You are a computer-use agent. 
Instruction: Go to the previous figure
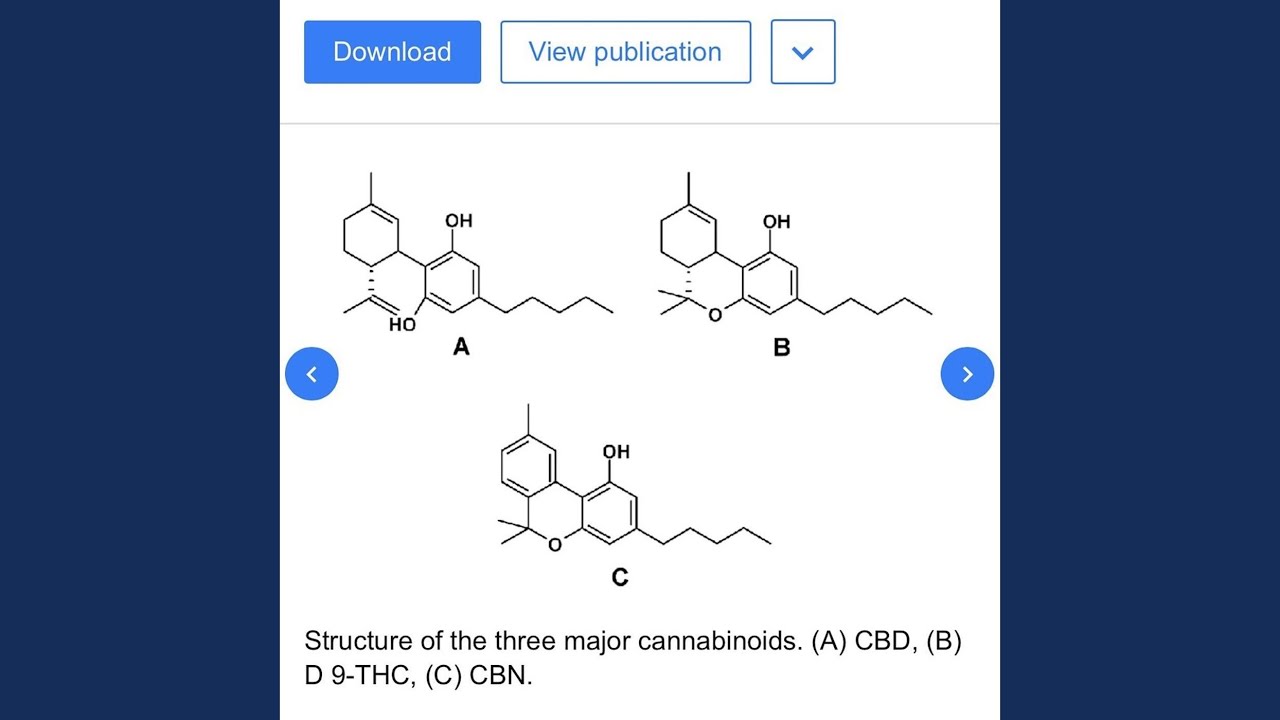[312, 374]
